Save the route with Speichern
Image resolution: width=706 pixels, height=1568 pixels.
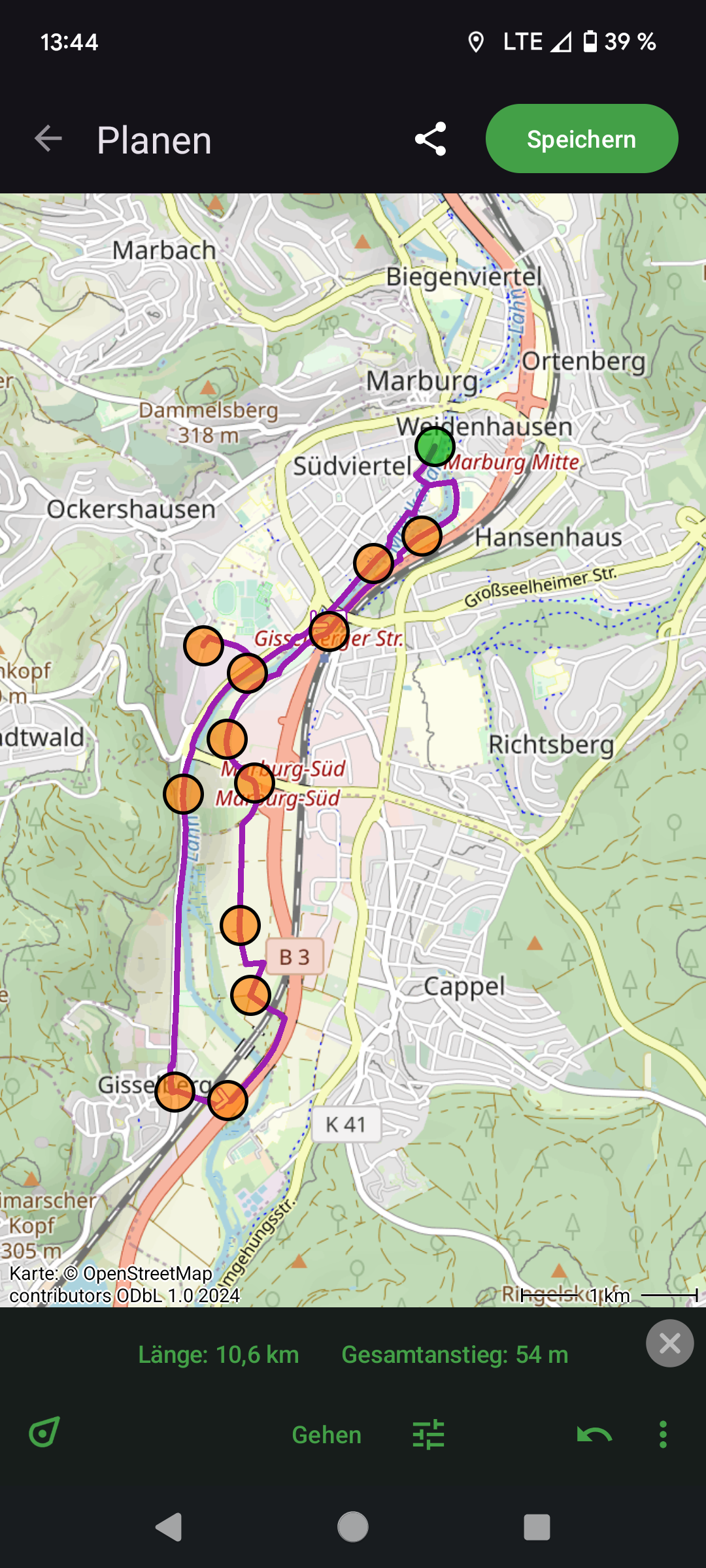(582, 139)
